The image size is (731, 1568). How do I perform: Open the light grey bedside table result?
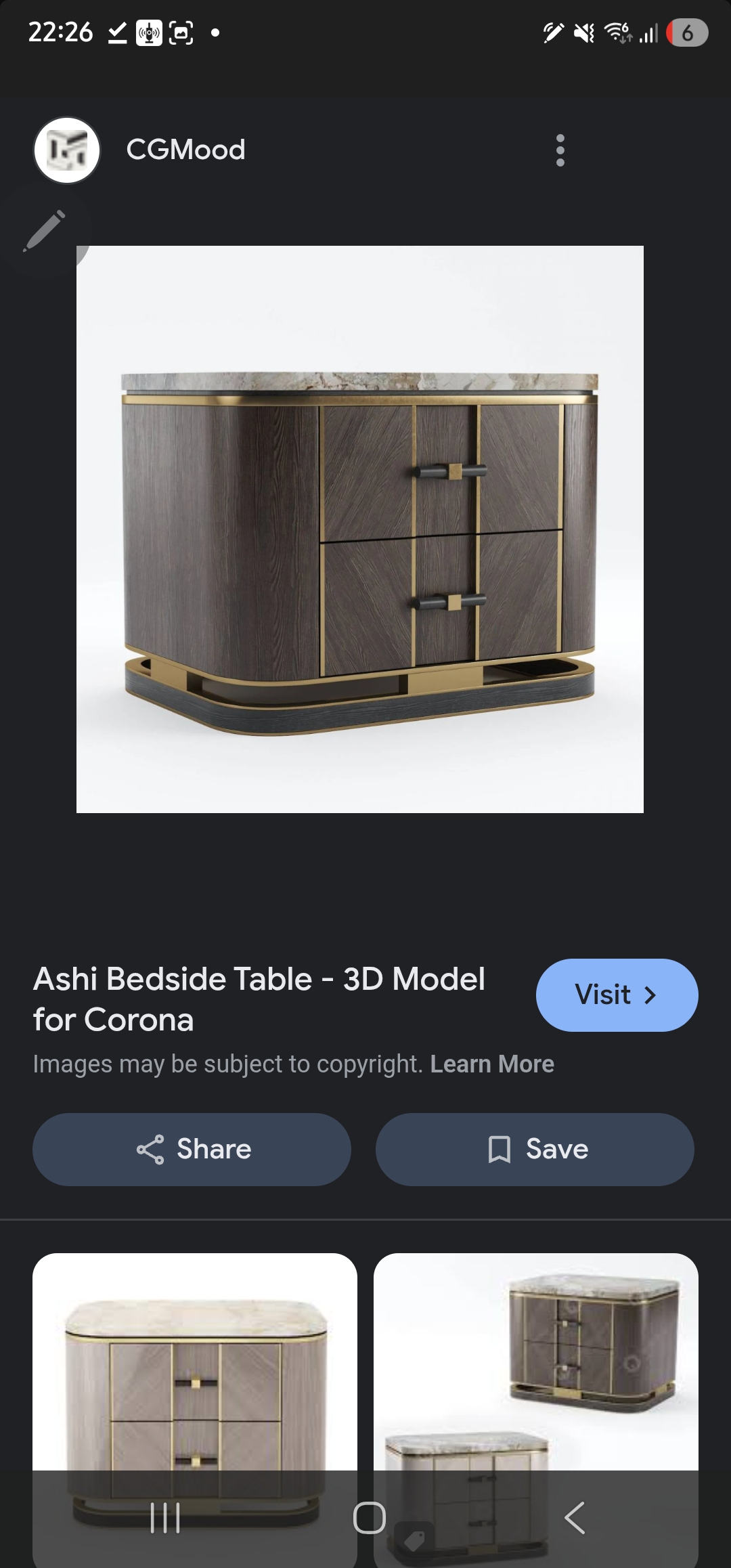pos(195,1361)
